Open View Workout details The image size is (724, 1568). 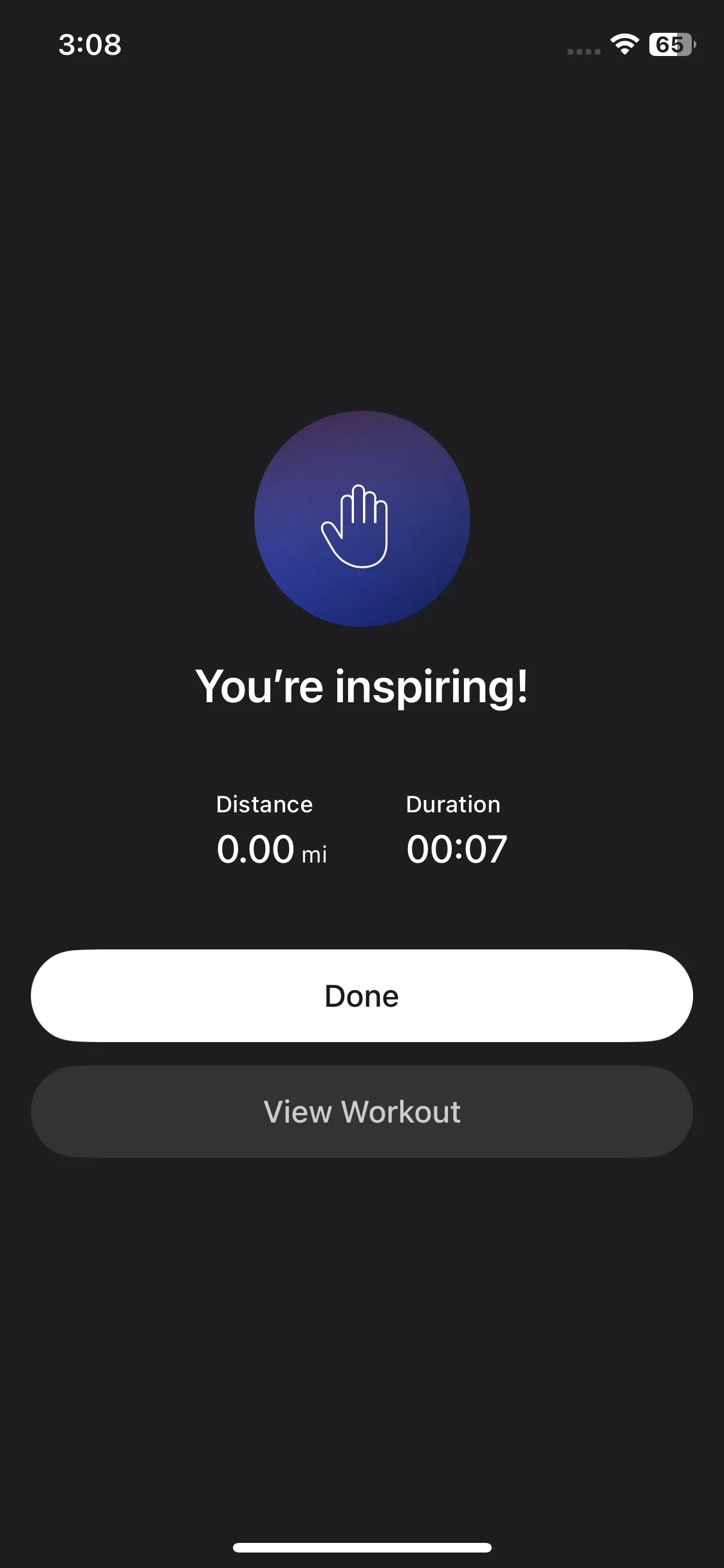362,1112
